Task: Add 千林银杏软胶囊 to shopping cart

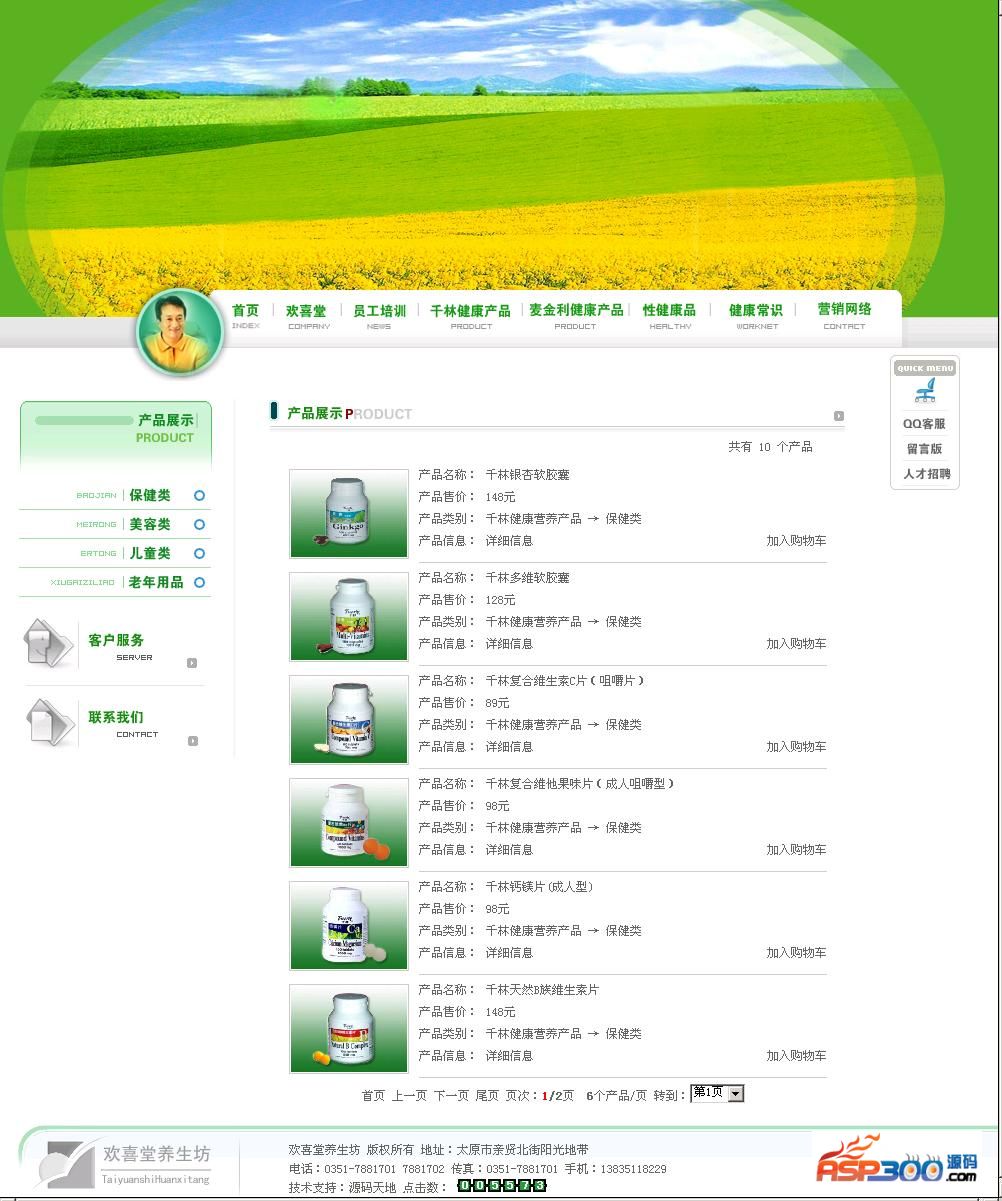Action: [796, 541]
